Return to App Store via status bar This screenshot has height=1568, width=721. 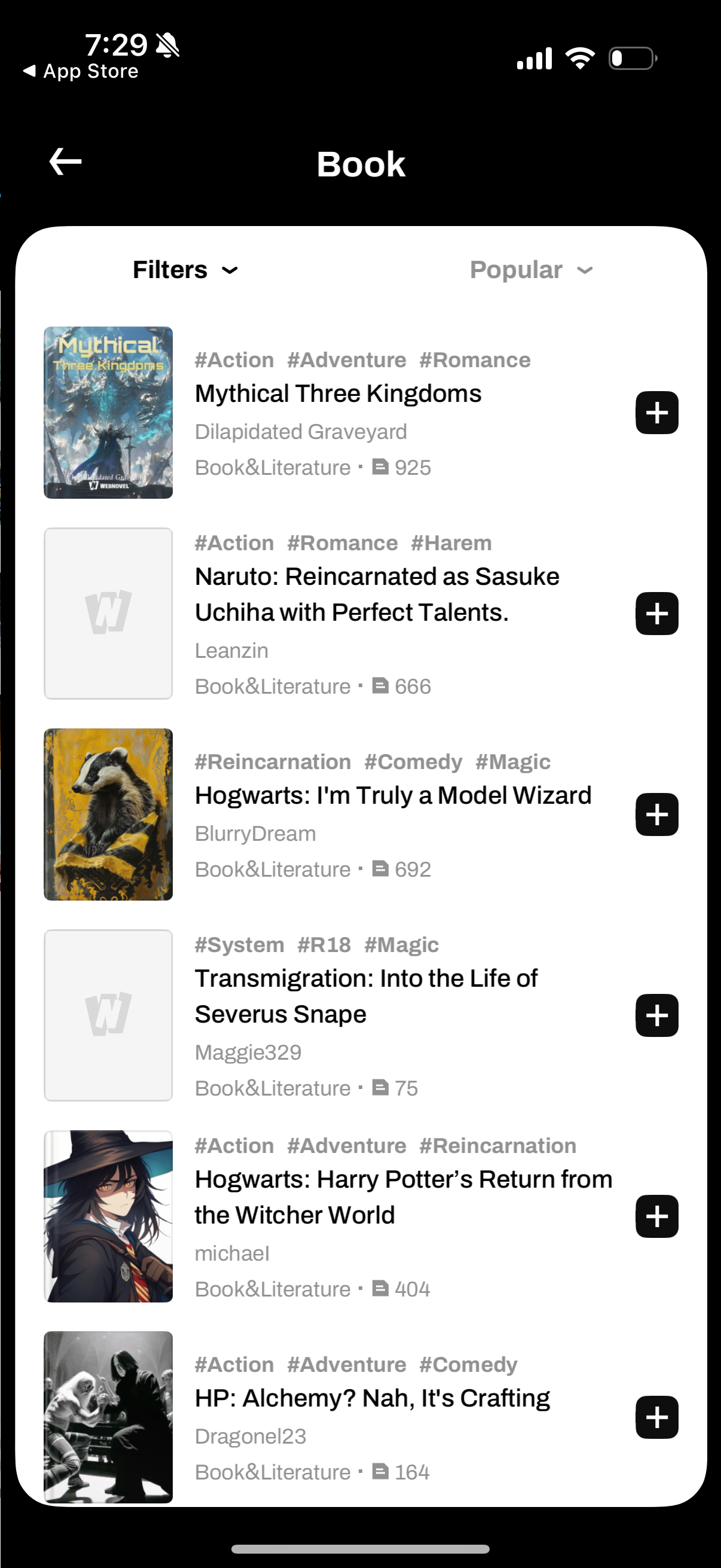(79, 71)
